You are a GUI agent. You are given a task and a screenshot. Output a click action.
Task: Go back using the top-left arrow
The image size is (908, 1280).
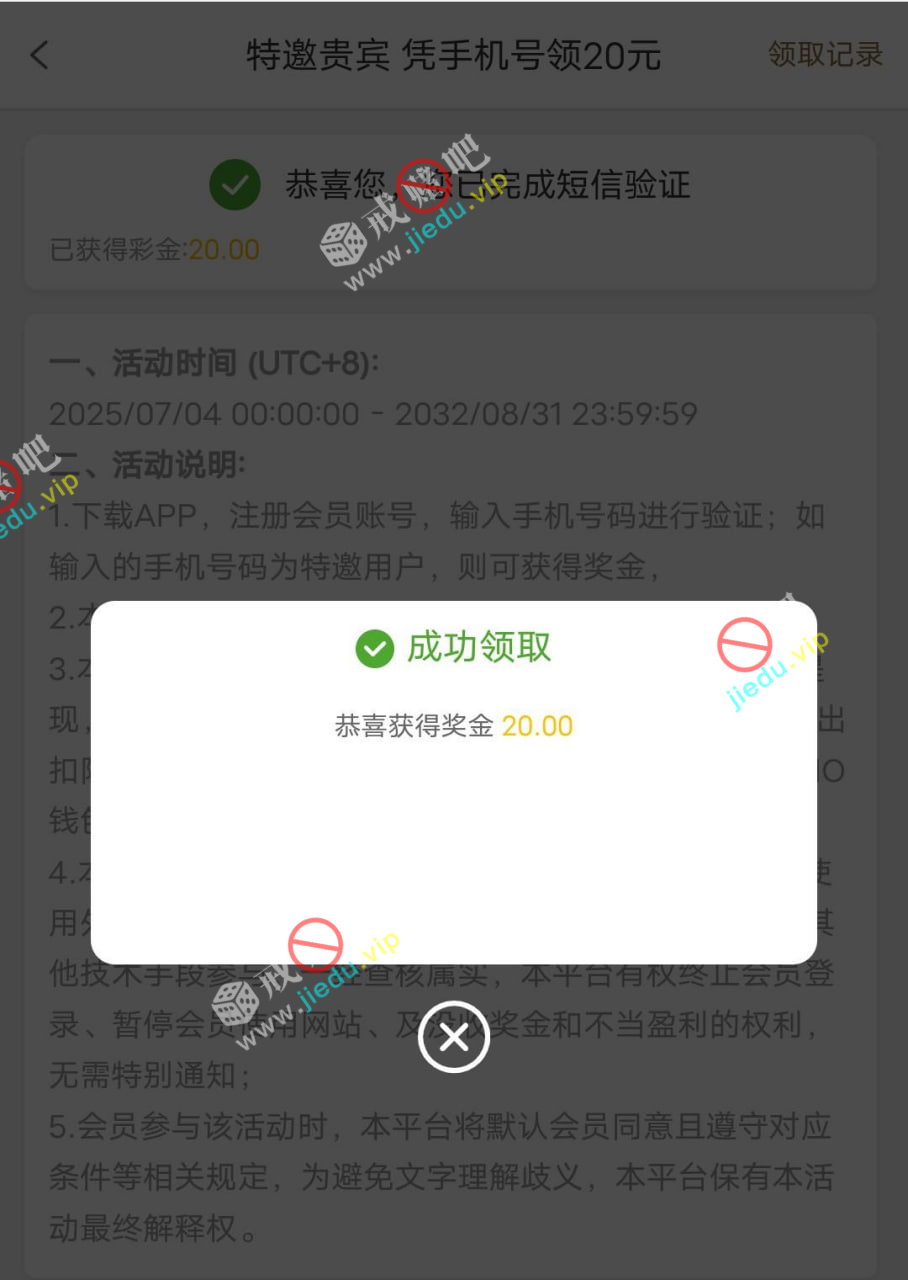tap(40, 55)
